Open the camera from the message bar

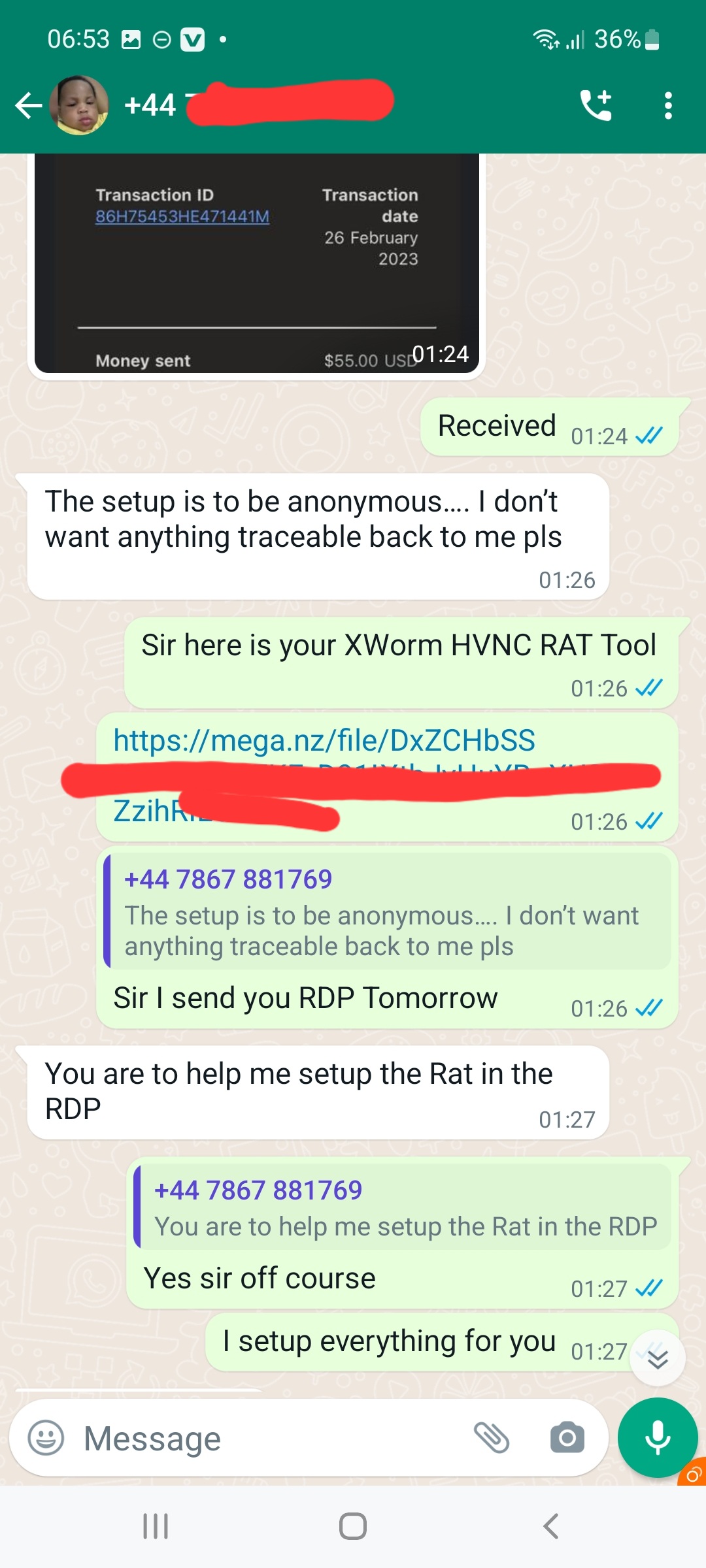[x=567, y=1438]
